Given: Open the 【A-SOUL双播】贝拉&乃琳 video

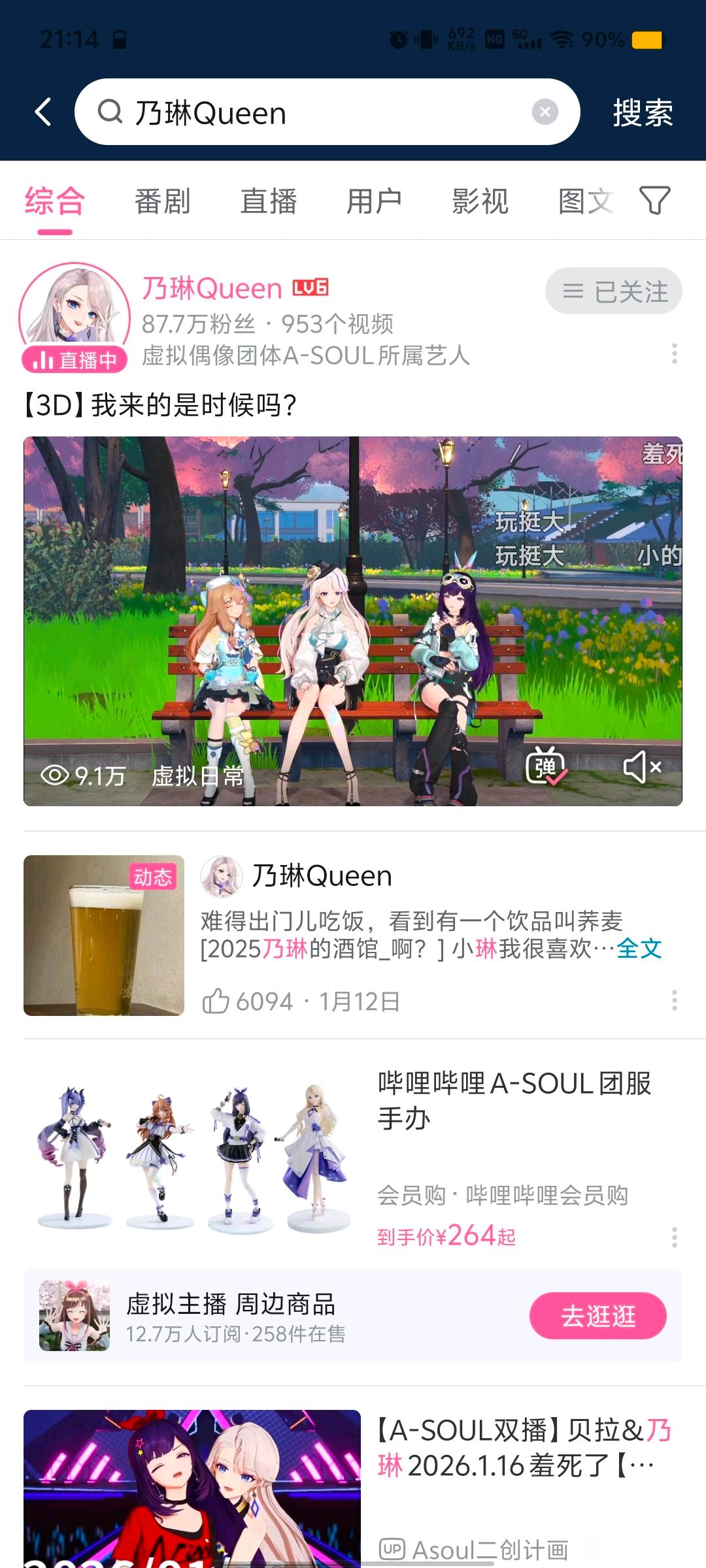Looking at the screenshot, I should coord(353,1488).
